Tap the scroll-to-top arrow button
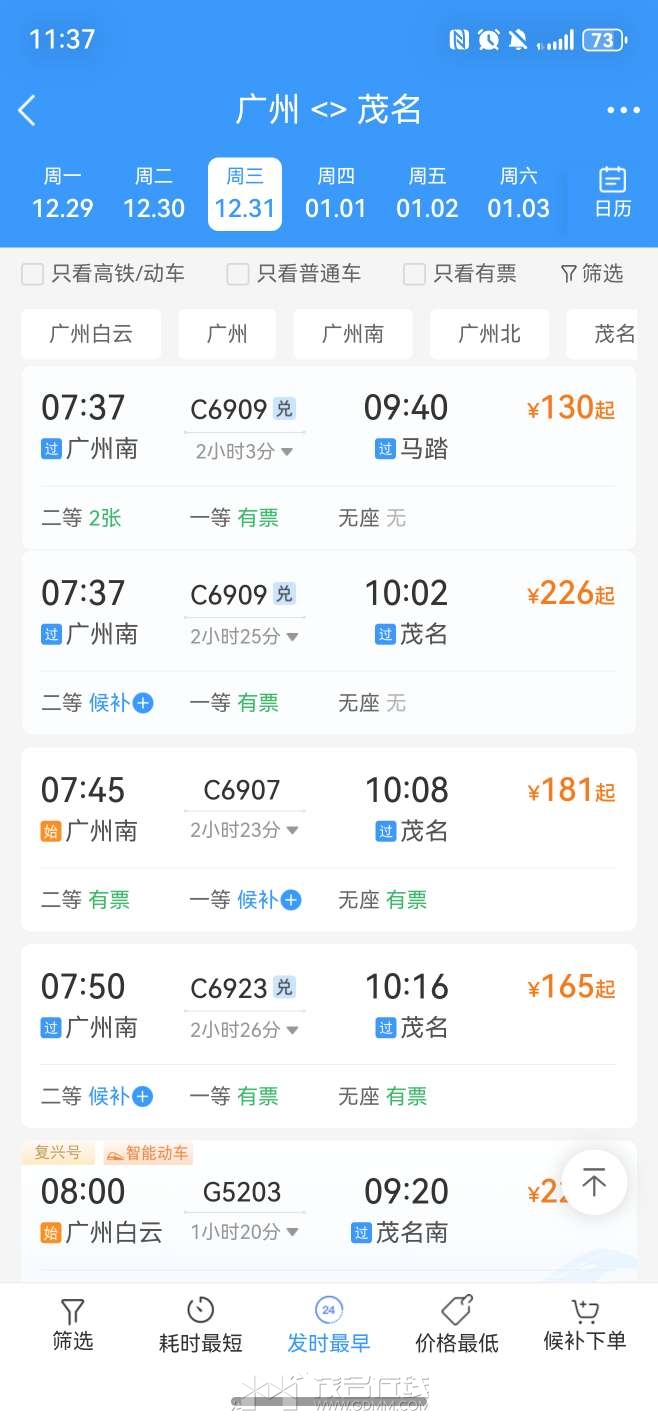Viewport: 658px width, 1416px height. click(x=594, y=1183)
